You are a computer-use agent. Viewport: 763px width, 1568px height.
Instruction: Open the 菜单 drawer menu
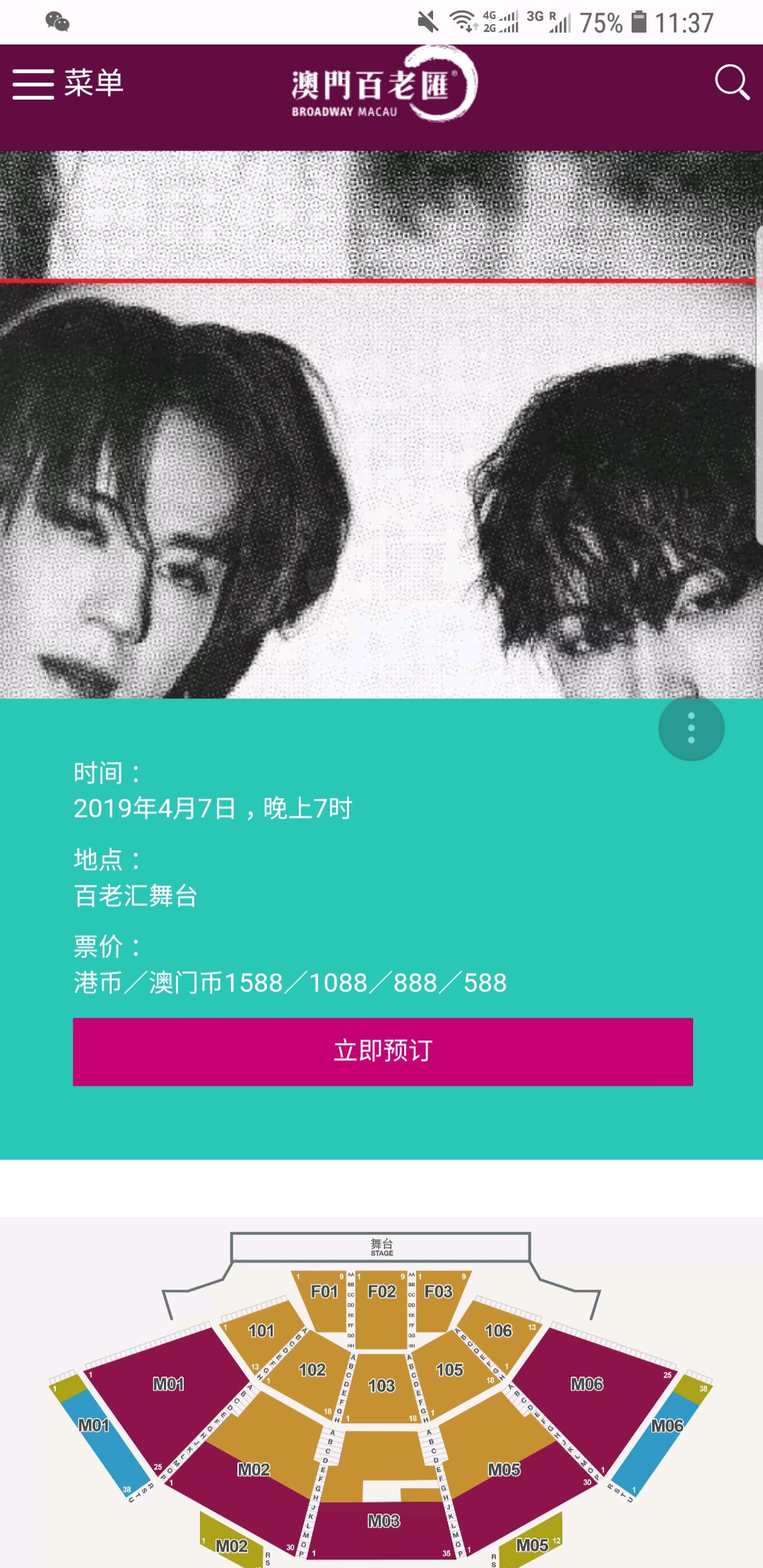click(x=67, y=84)
